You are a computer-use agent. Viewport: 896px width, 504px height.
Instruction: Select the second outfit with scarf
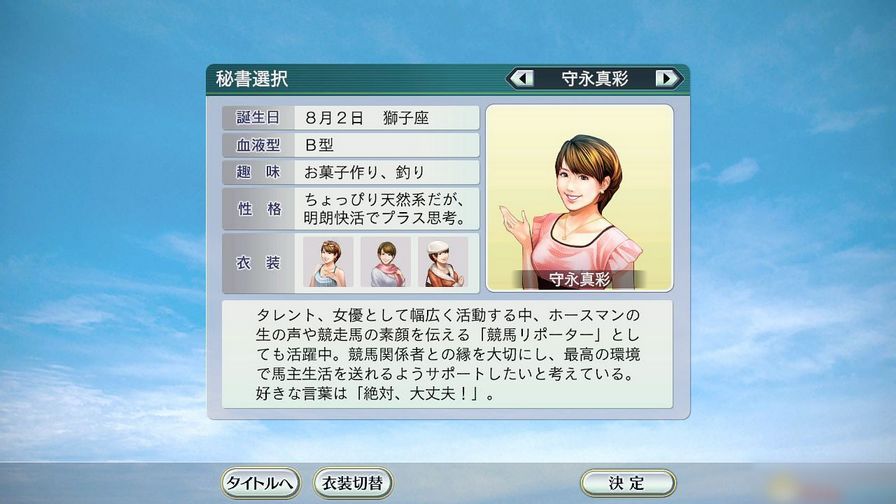click(385, 263)
